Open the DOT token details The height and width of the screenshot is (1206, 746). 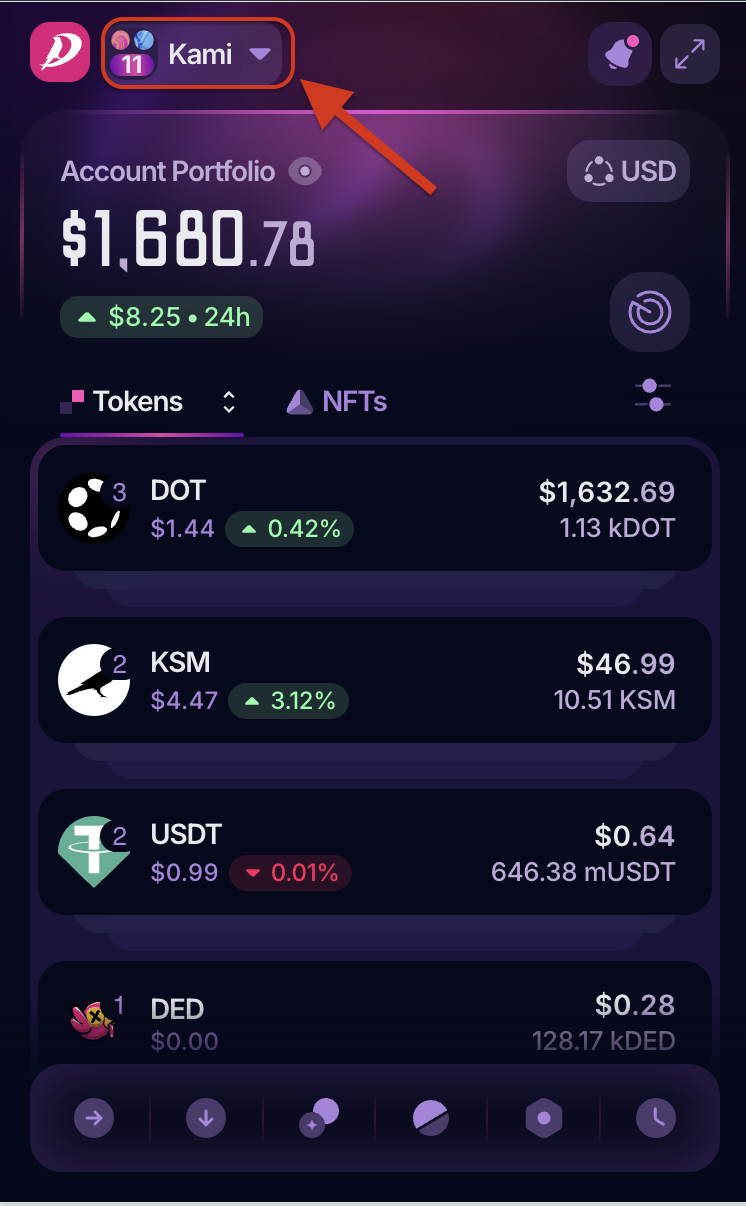click(x=375, y=508)
